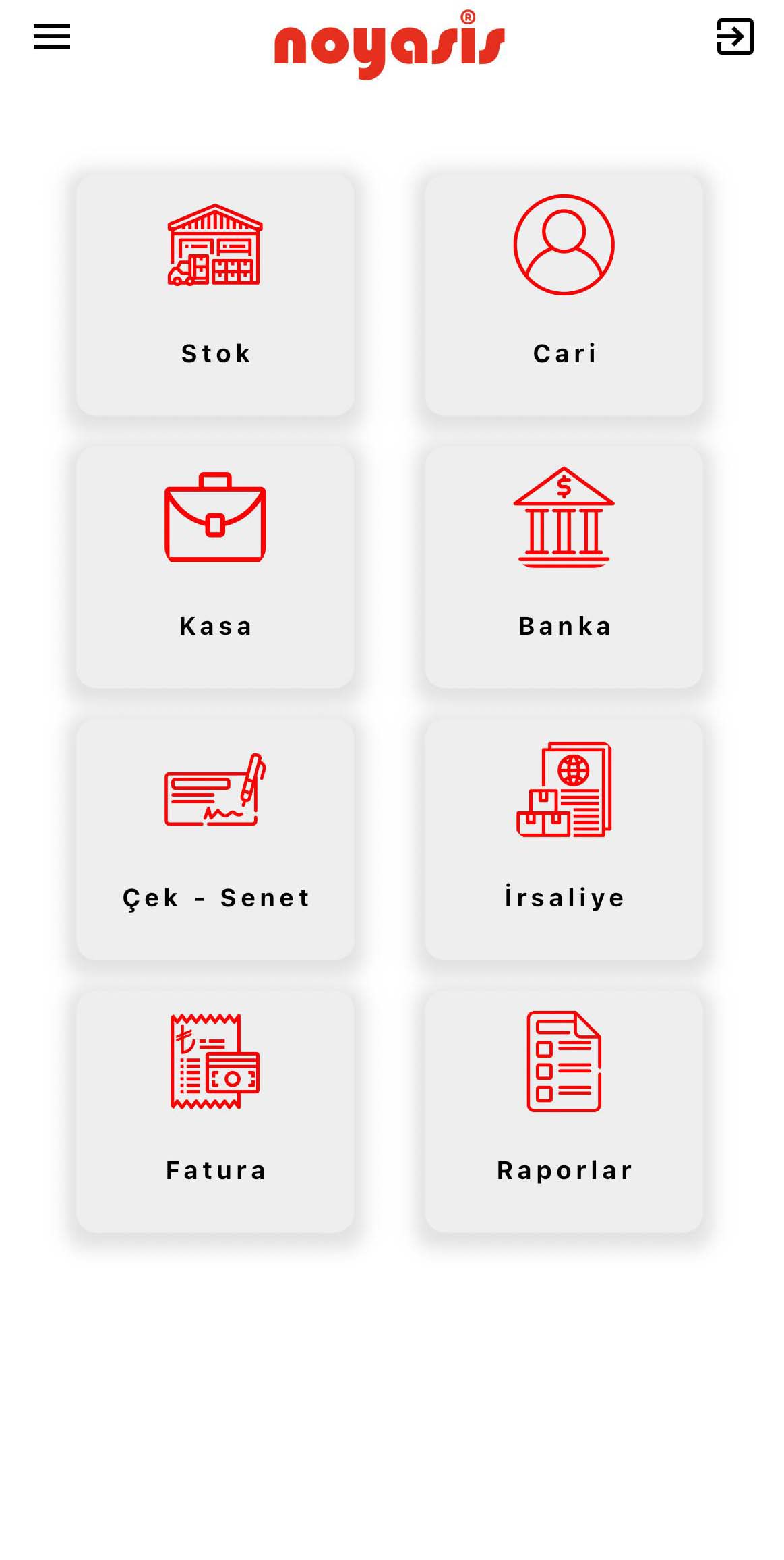Open the Fatura invoices card

tap(215, 1111)
